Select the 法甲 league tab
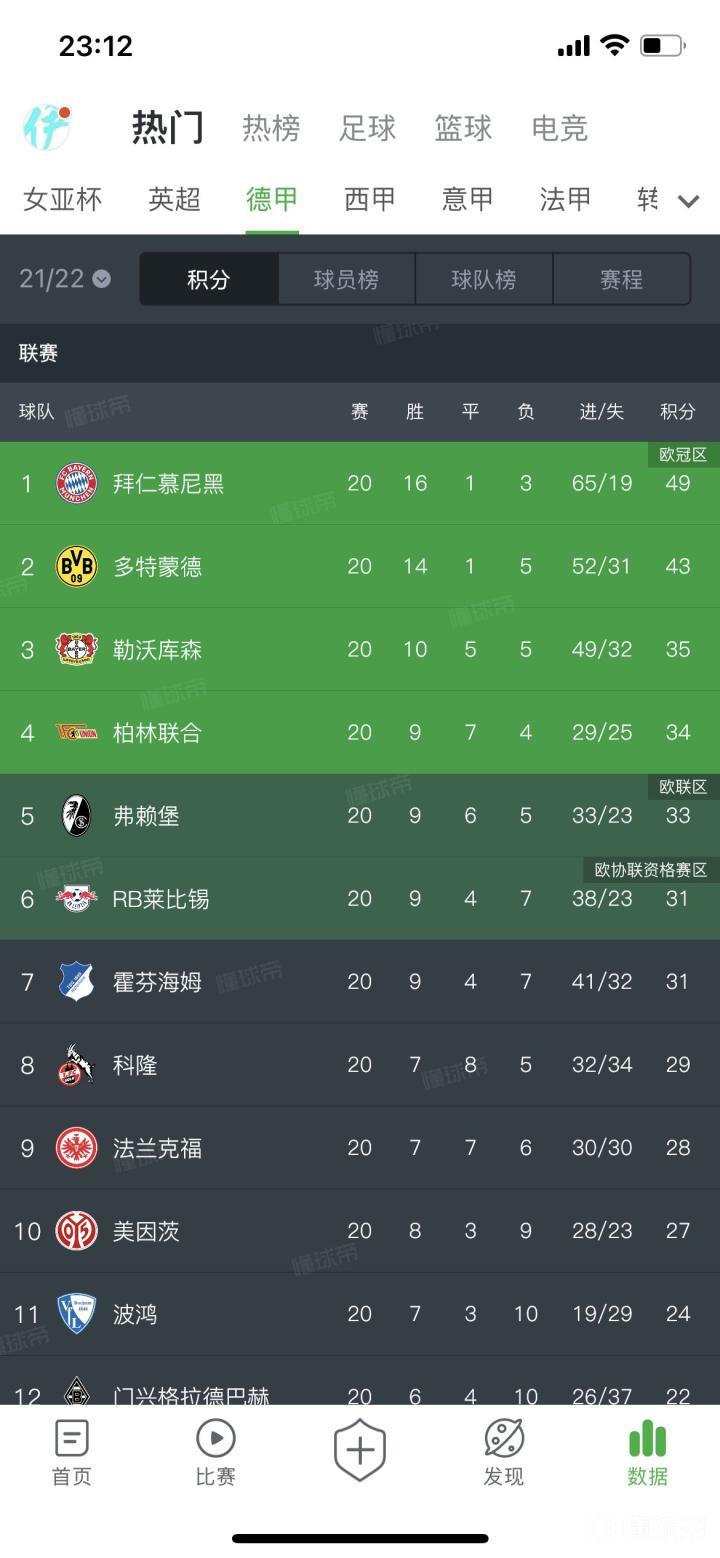Viewport: 720px width, 1558px height. [565, 199]
